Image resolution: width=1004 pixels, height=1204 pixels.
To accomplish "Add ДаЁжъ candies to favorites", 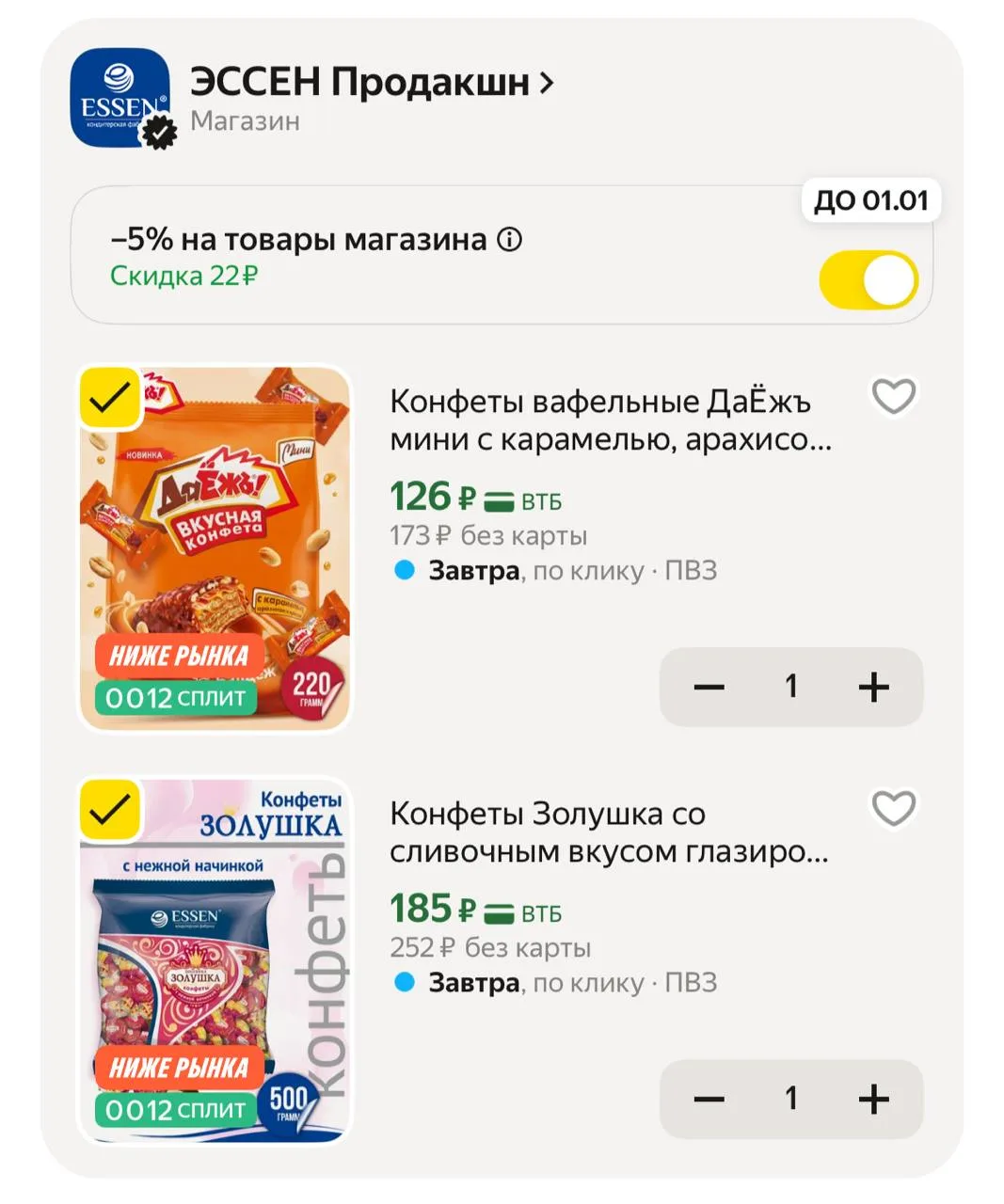I will tap(893, 397).
